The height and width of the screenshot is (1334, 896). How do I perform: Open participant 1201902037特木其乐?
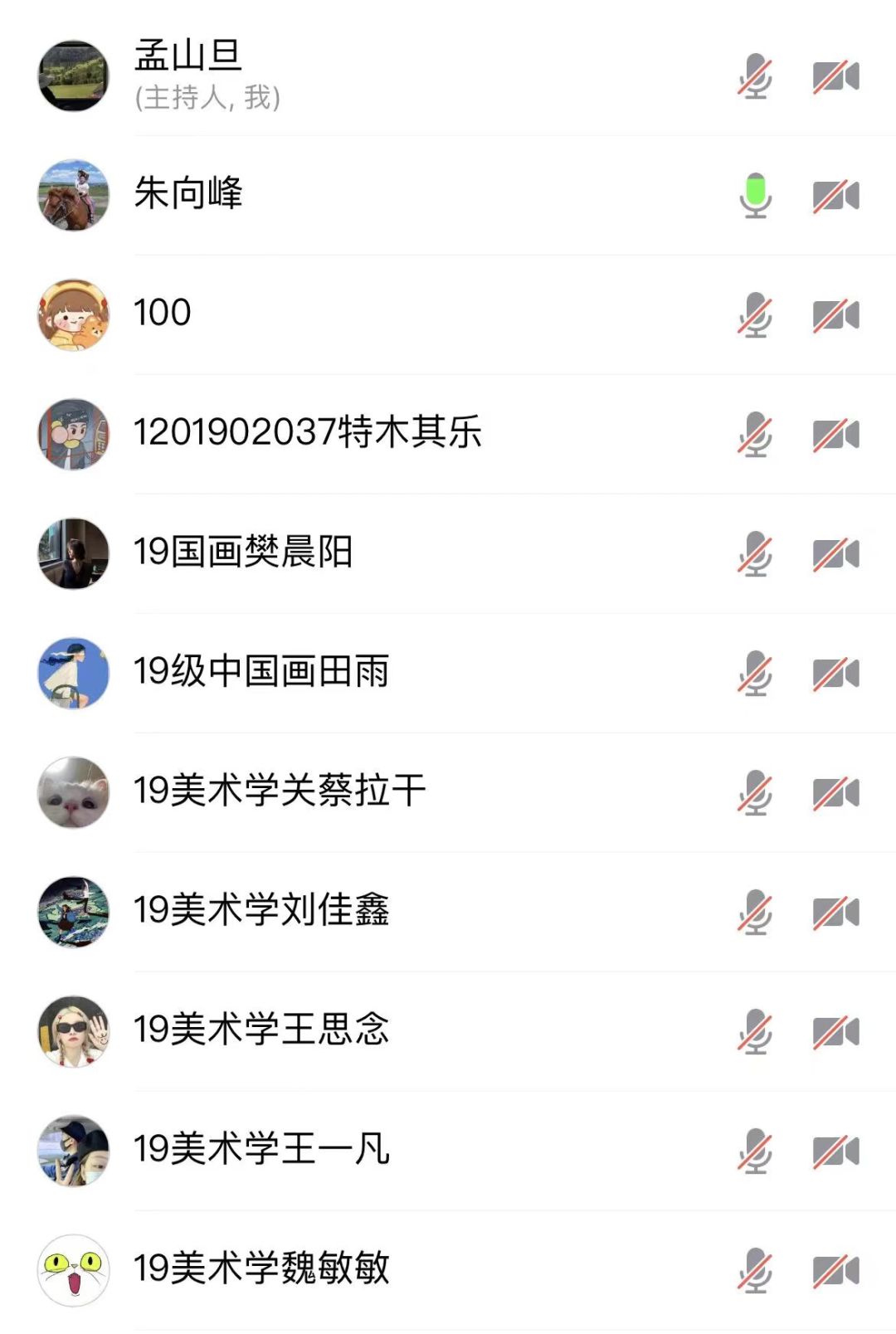coord(307,433)
